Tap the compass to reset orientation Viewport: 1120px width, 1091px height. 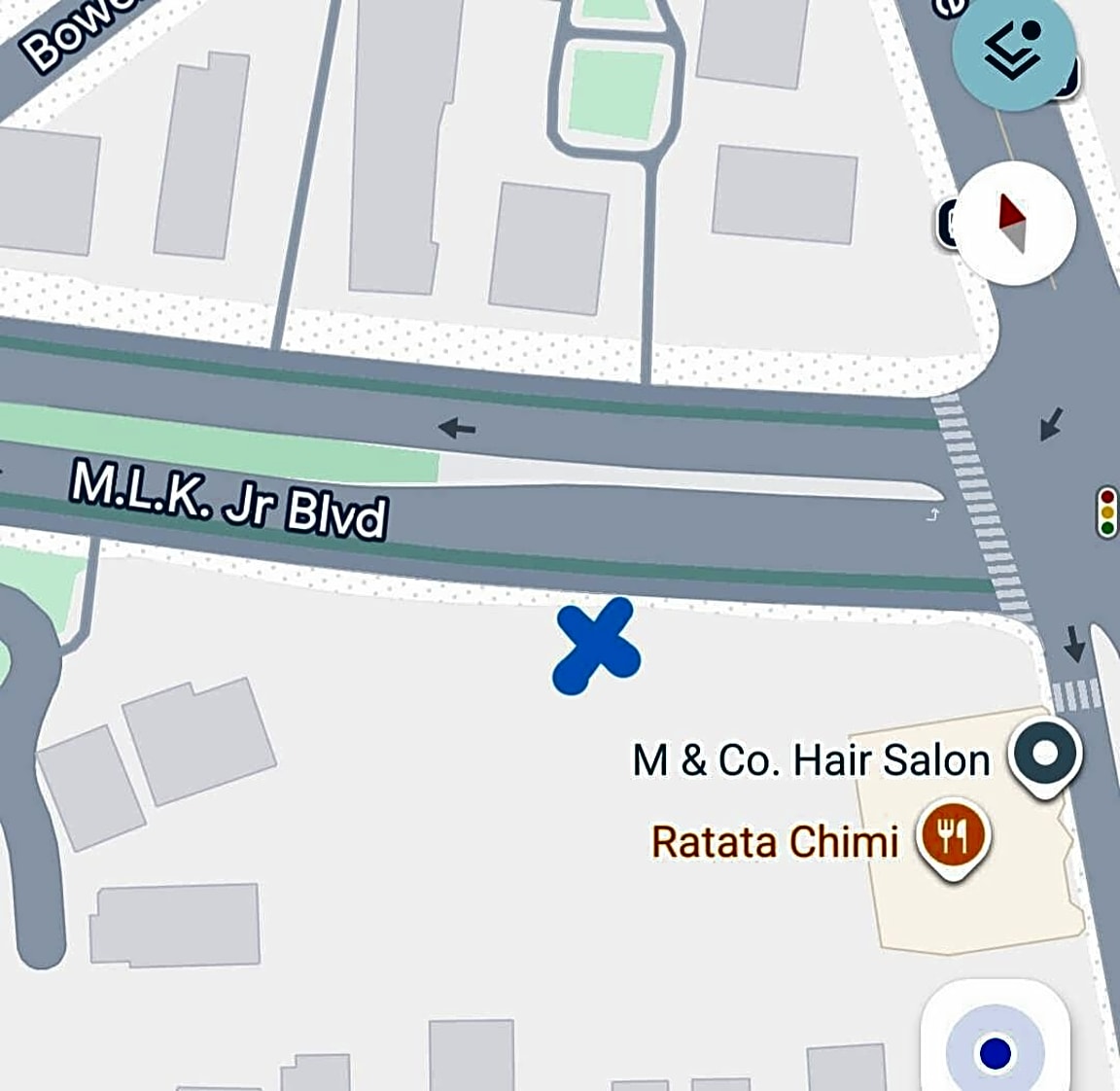pyautogui.click(x=1015, y=223)
